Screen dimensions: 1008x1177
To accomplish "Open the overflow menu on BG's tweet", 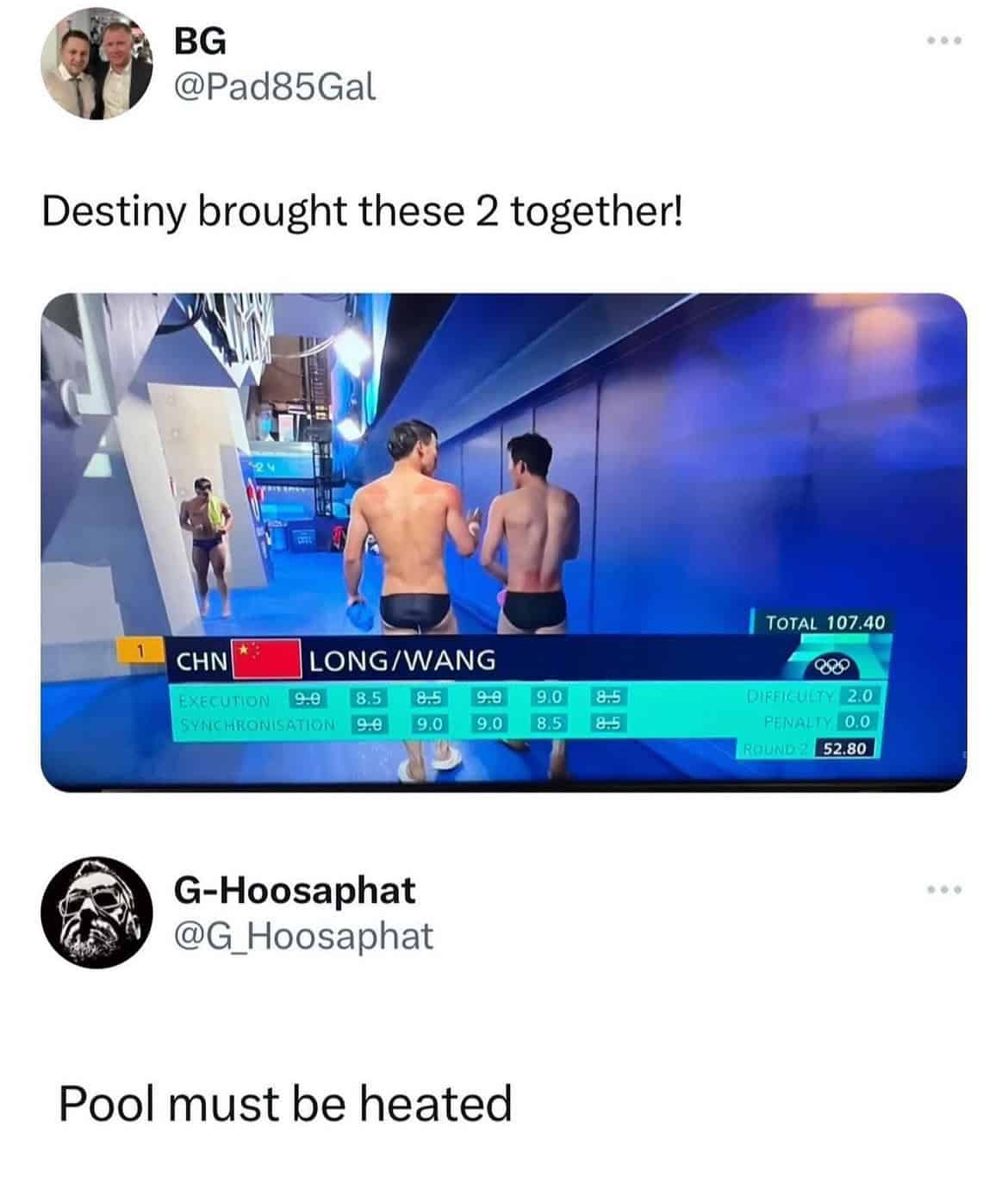I will click(943, 40).
